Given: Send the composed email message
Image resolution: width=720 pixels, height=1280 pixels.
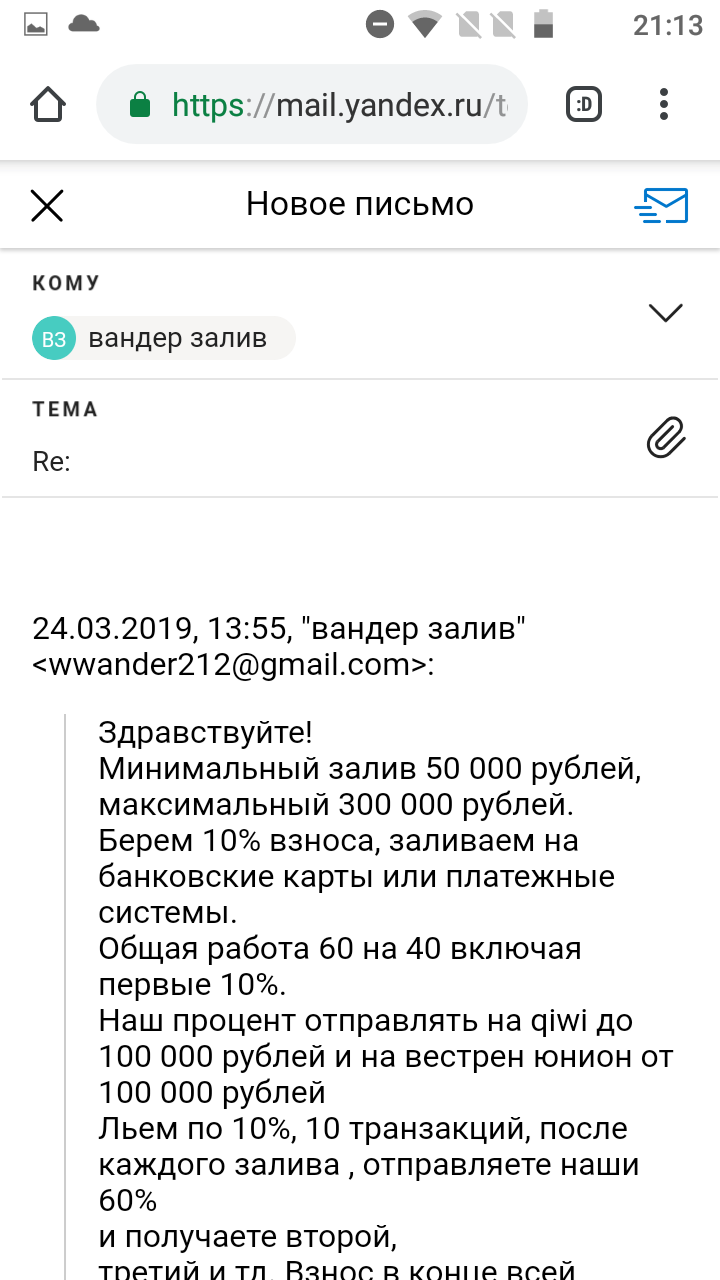Looking at the screenshot, I should (662, 205).
